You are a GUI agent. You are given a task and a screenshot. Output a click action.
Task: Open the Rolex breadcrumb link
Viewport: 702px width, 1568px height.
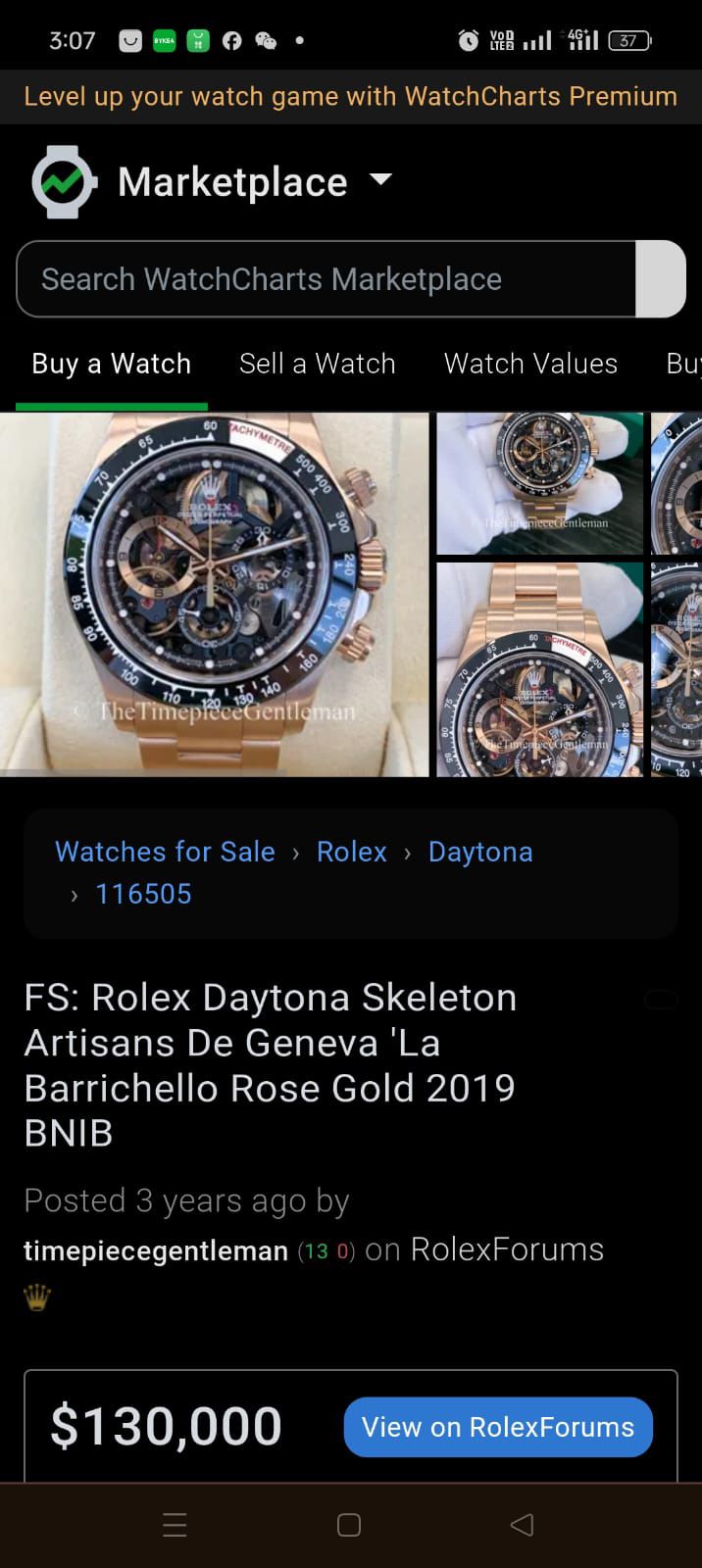pyautogui.click(x=352, y=852)
